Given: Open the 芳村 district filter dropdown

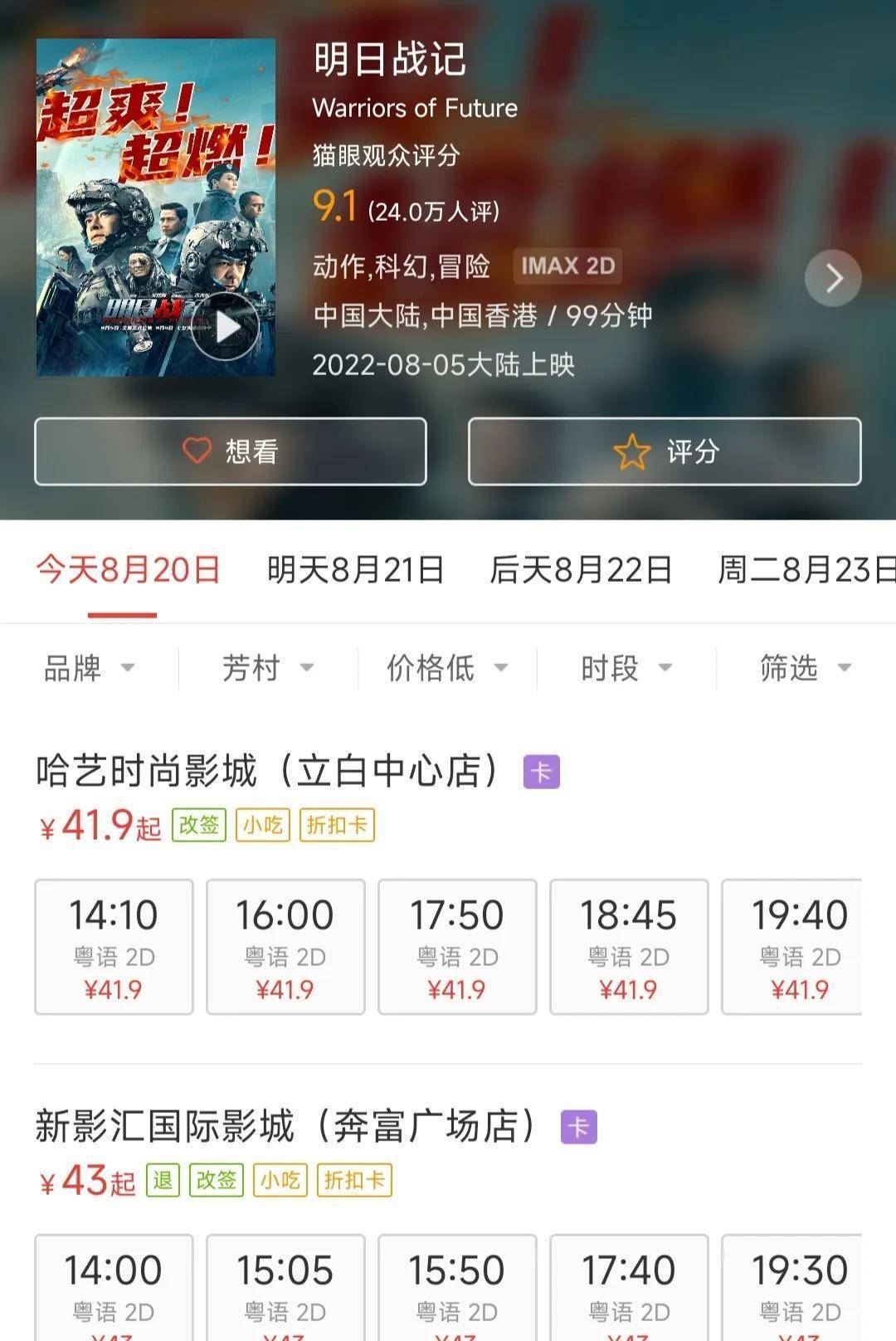Looking at the screenshot, I should pyautogui.click(x=265, y=668).
